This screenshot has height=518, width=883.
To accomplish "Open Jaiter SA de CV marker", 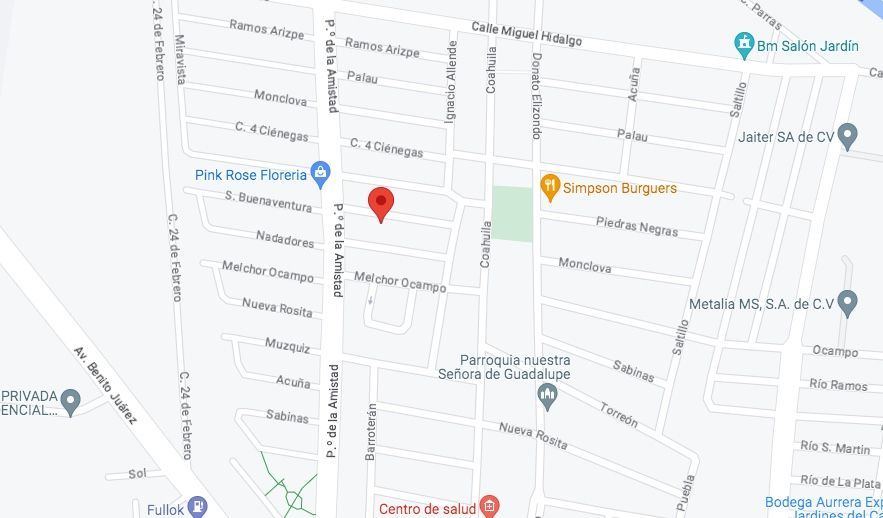I will pyautogui.click(x=848, y=136).
